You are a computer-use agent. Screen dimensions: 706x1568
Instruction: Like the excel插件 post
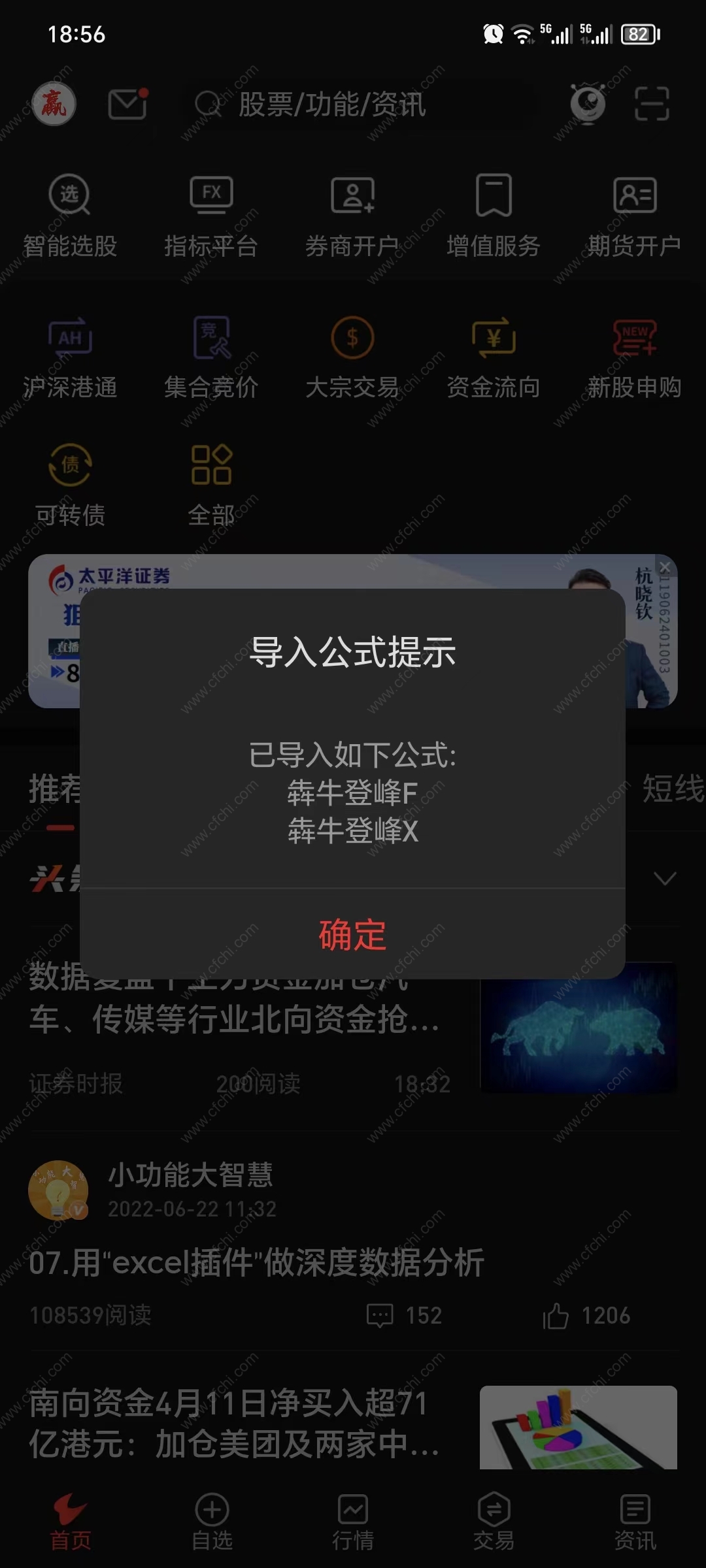[x=556, y=1316]
